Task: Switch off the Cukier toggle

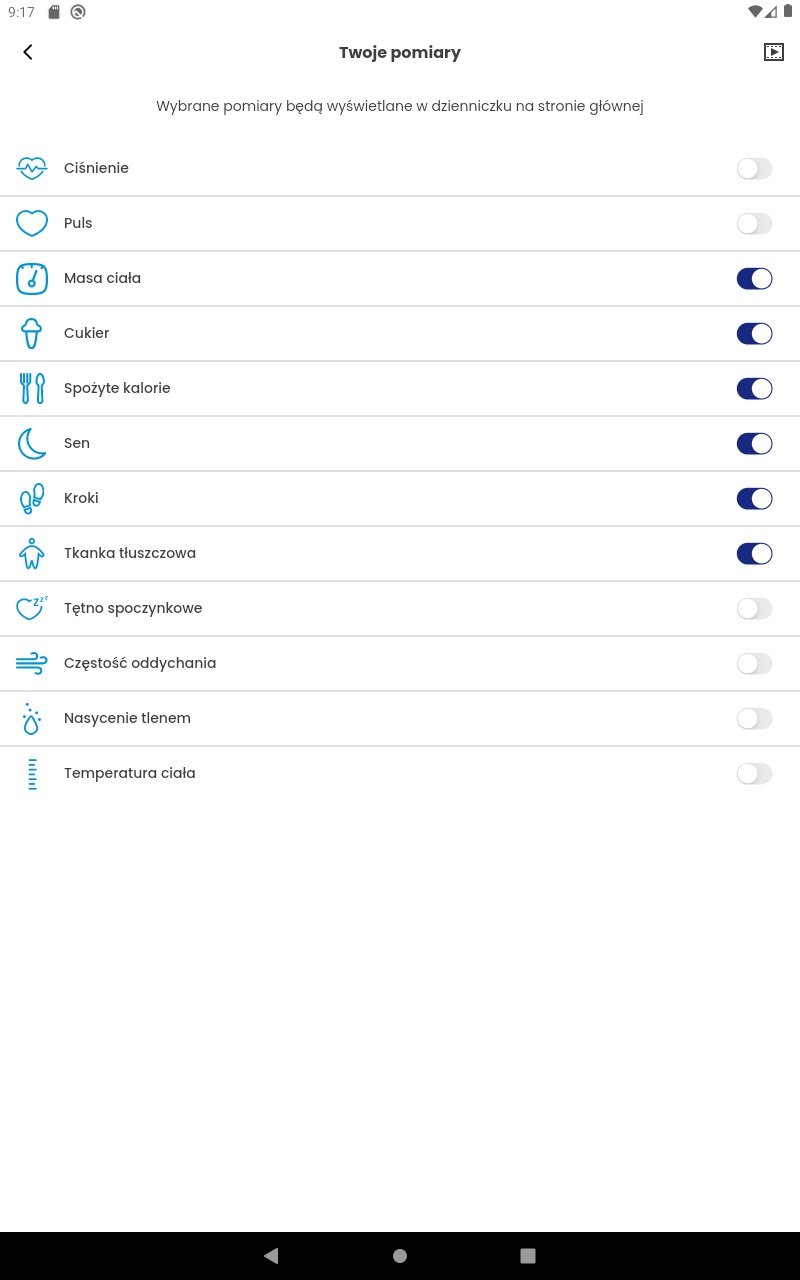Action: [x=754, y=334]
